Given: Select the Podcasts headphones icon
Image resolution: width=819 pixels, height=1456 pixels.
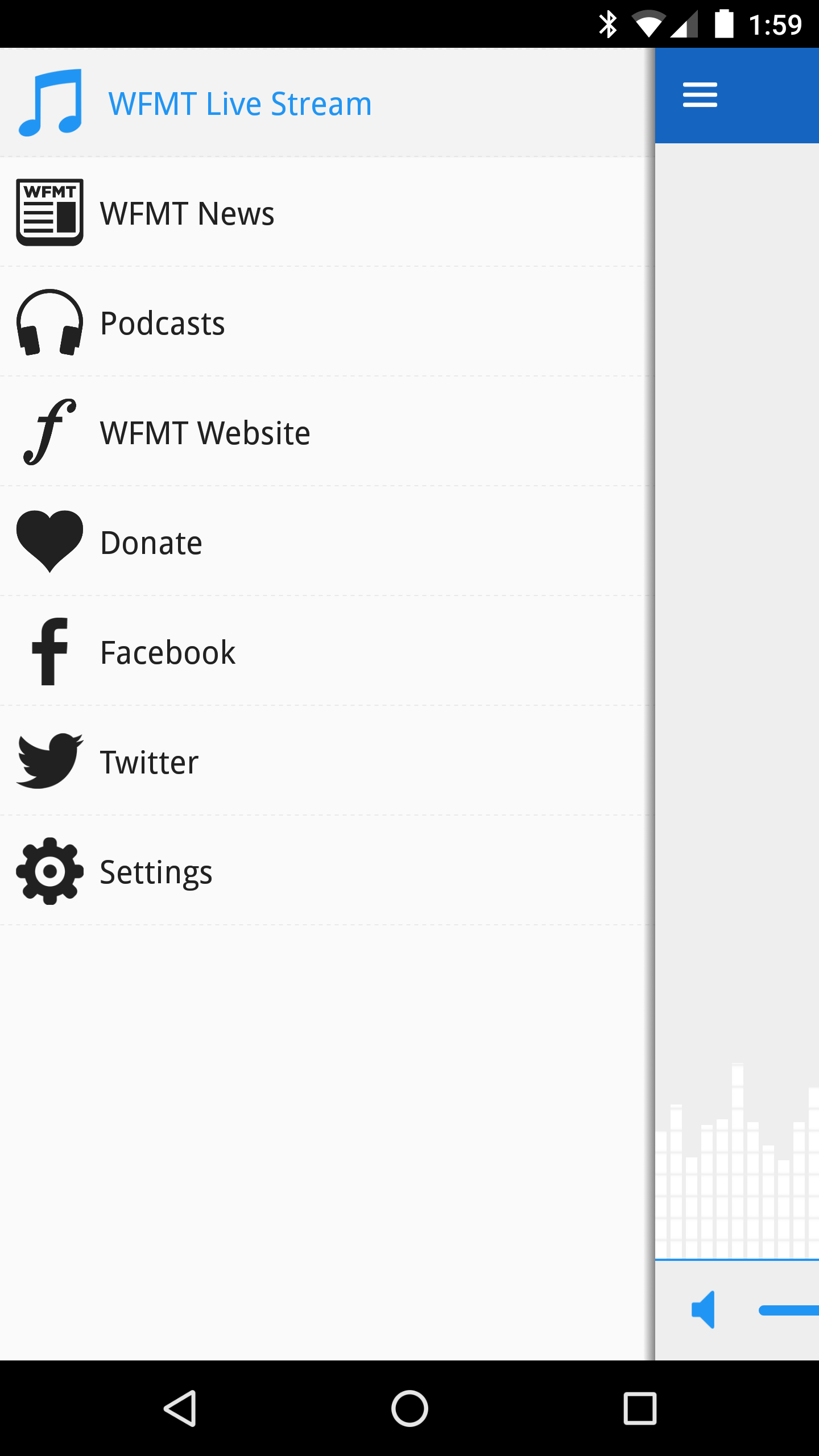Looking at the screenshot, I should coord(50,322).
